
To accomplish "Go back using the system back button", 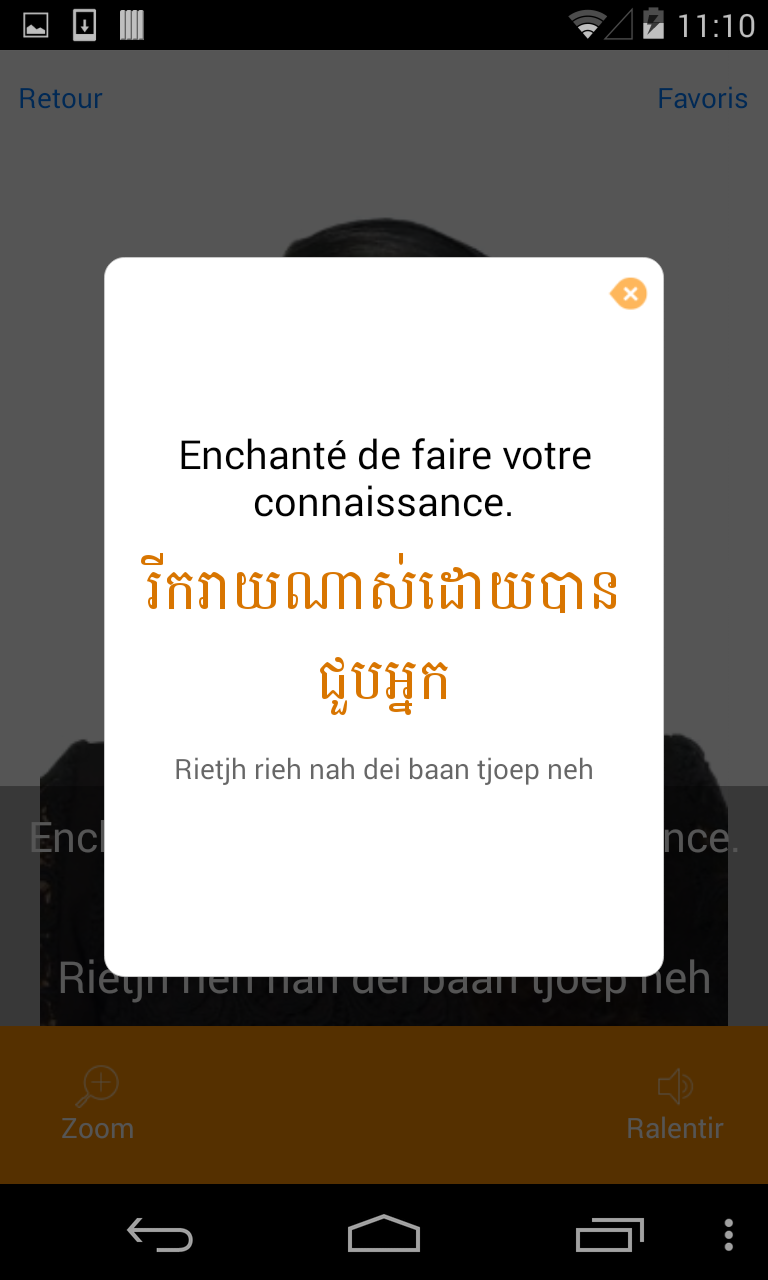I will coord(159,1234).
